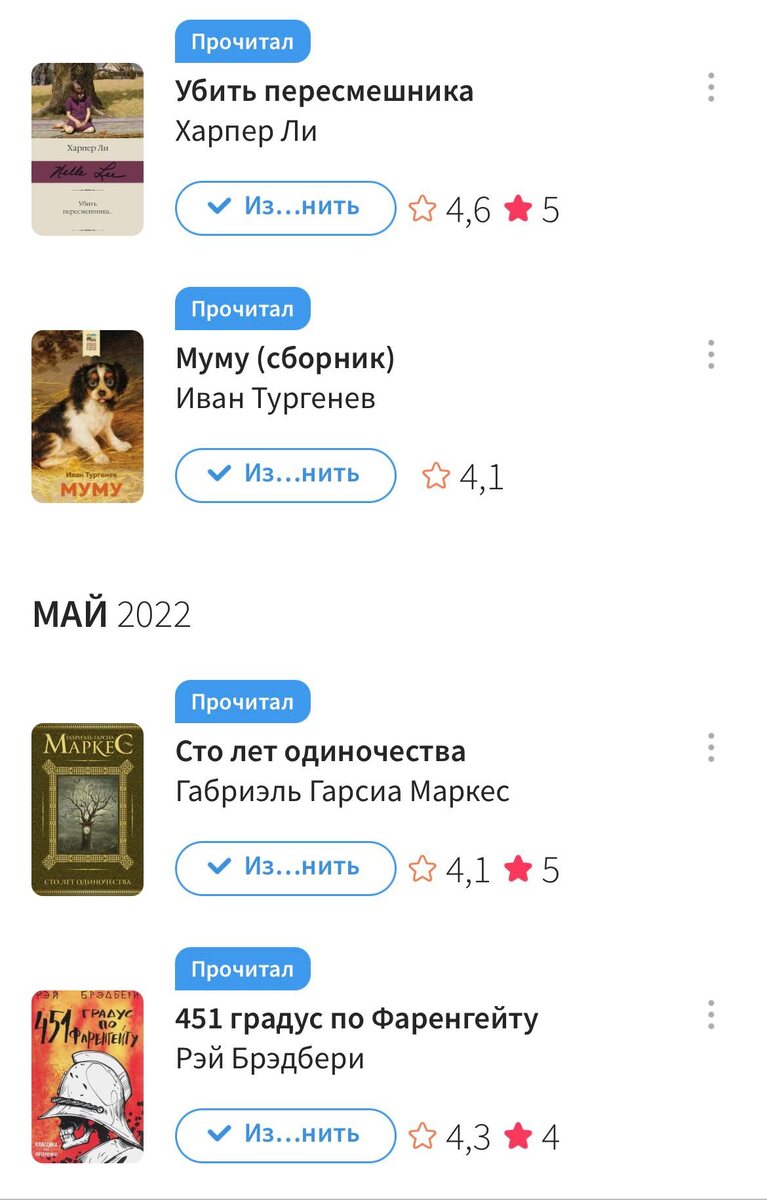
Task: Toggle Прочитал status for Убить пересмешника
Action: click(x=243, y=41)
